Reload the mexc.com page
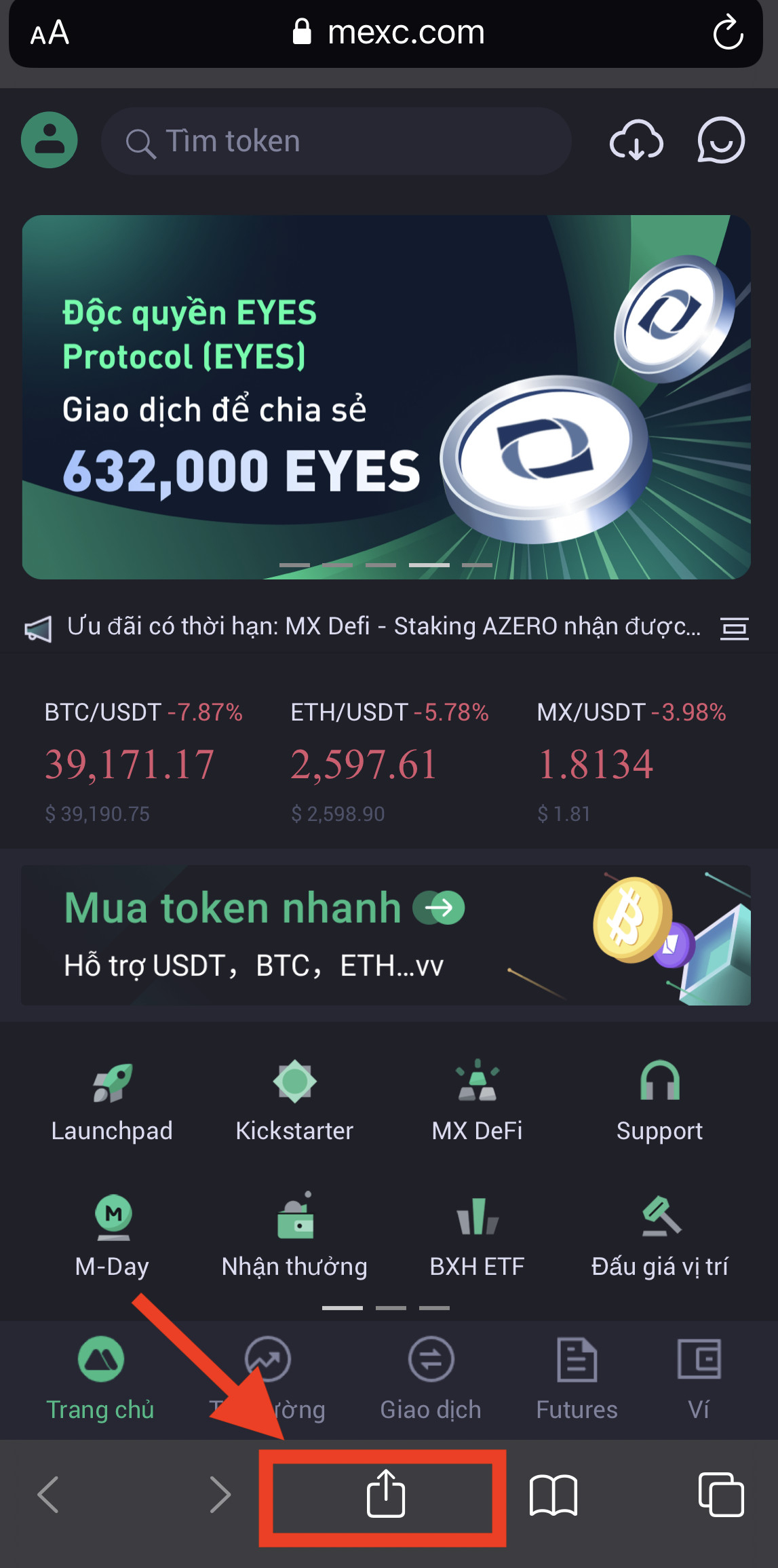The width and height of the screenshot is (778, 1568). pyautogui.click(x=728, y=33)
